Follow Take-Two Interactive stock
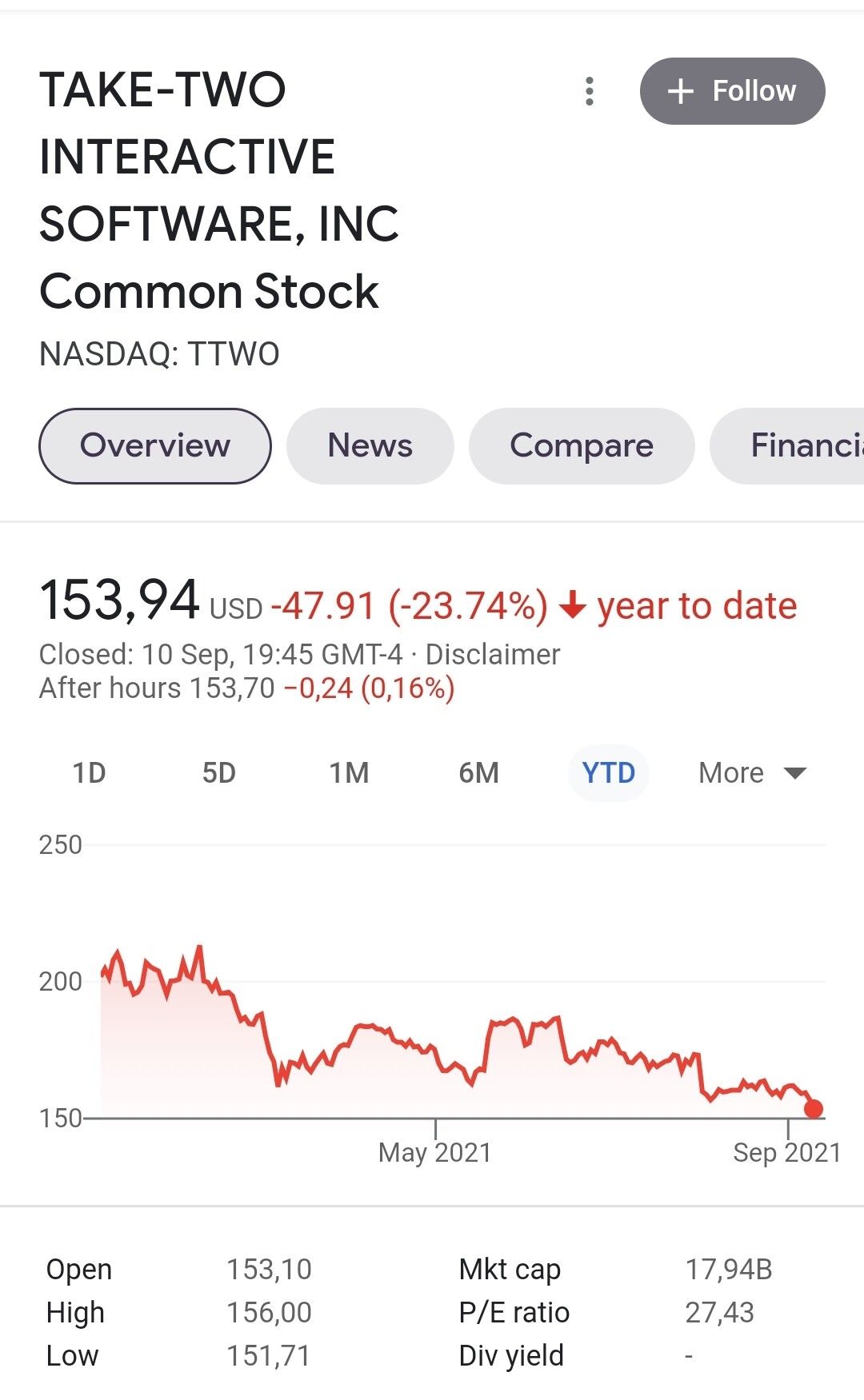This screenshot has width=864, height=1400. [732, 91]
